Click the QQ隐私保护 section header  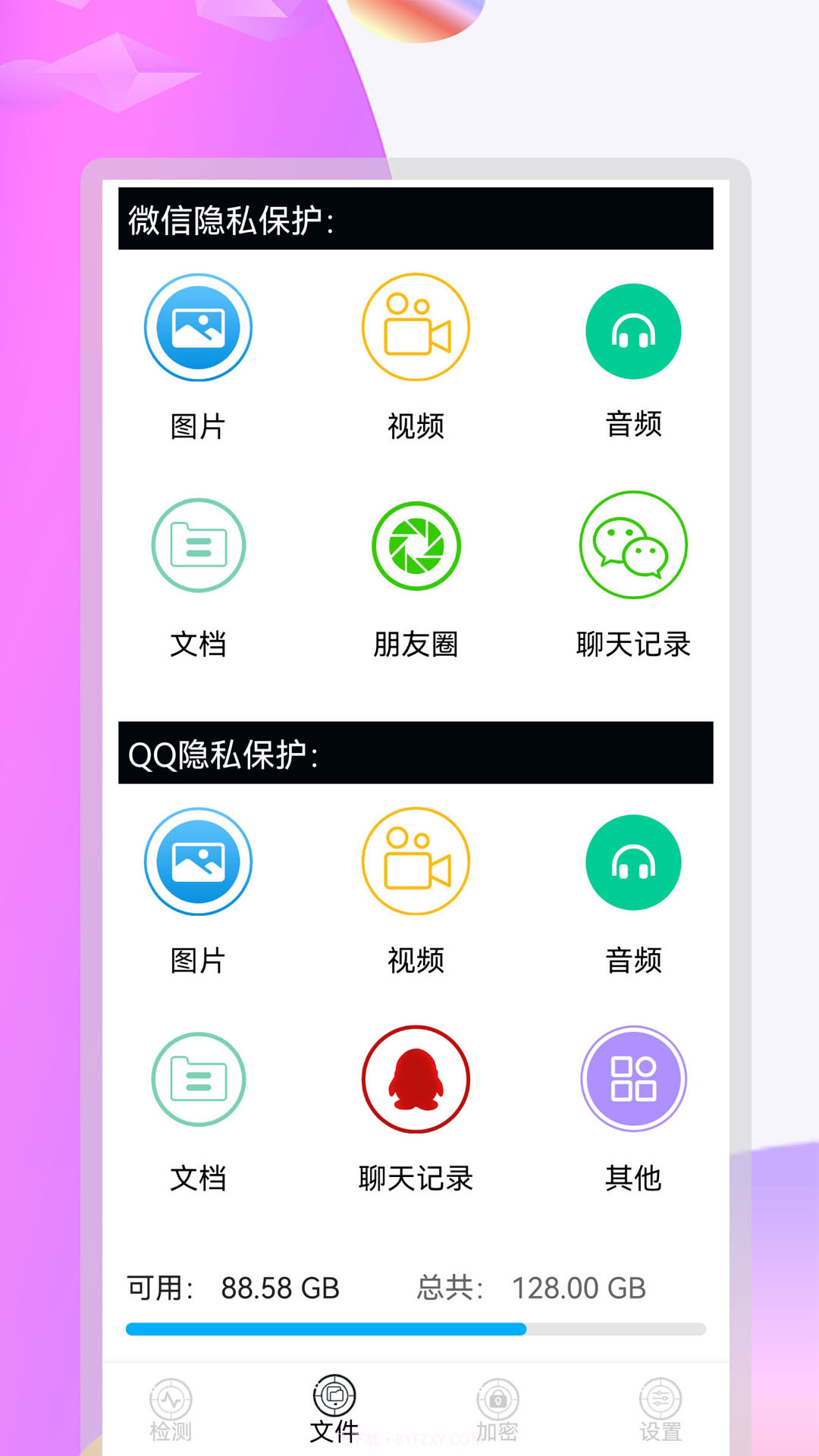point(415,752)
